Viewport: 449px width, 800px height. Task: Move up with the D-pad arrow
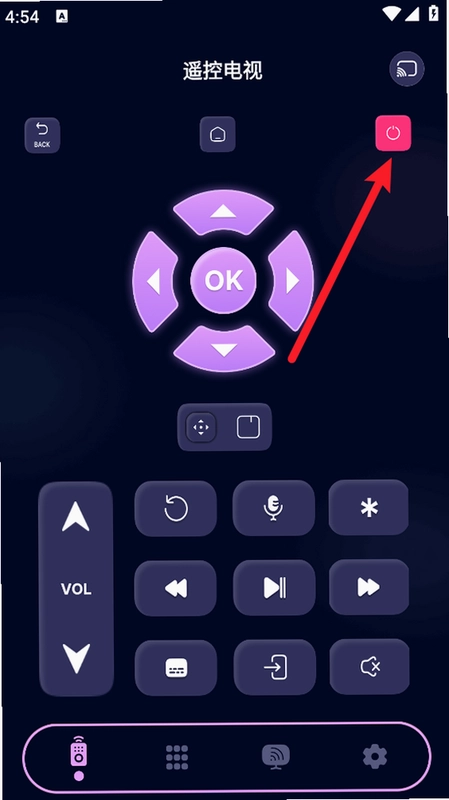click(223, 212)
